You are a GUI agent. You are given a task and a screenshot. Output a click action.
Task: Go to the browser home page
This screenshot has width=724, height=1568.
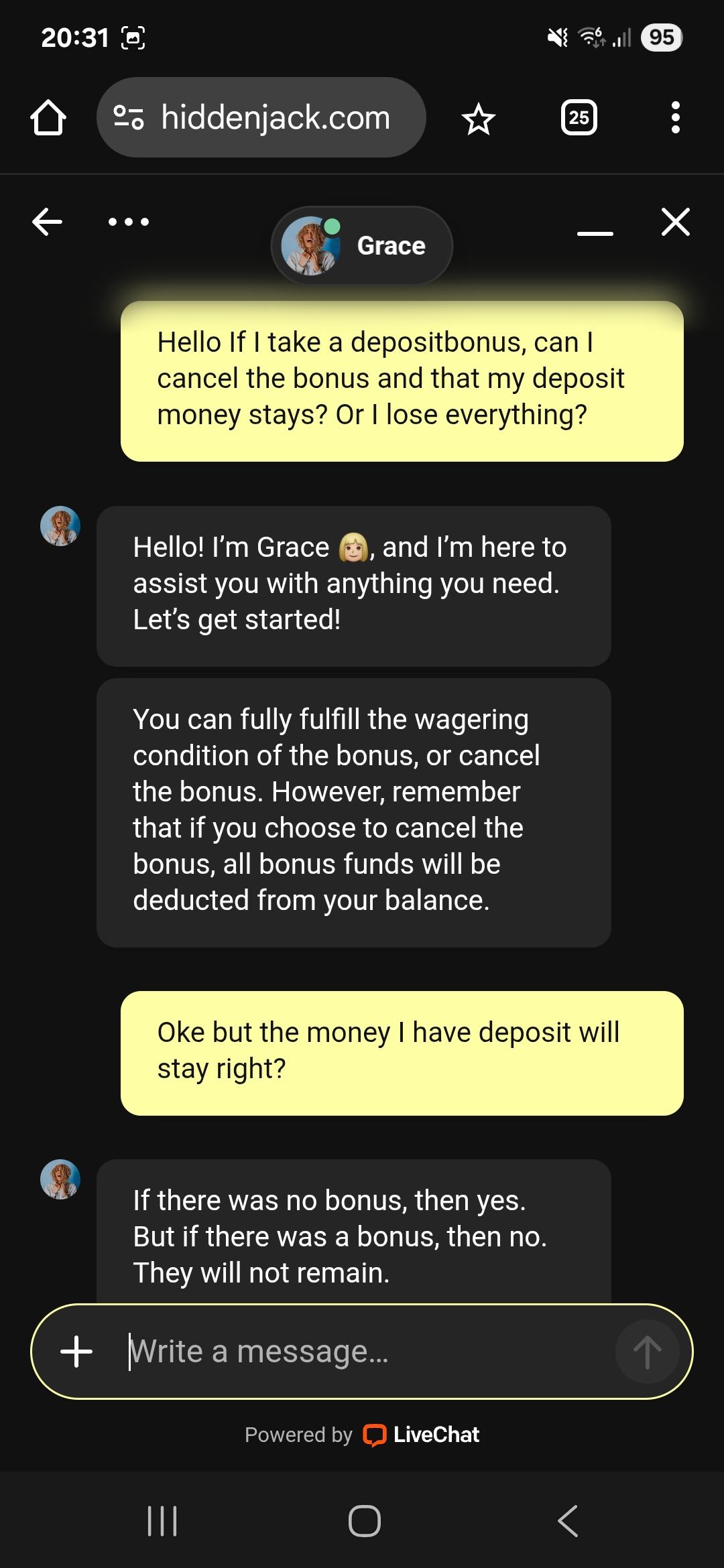point(48,118)
